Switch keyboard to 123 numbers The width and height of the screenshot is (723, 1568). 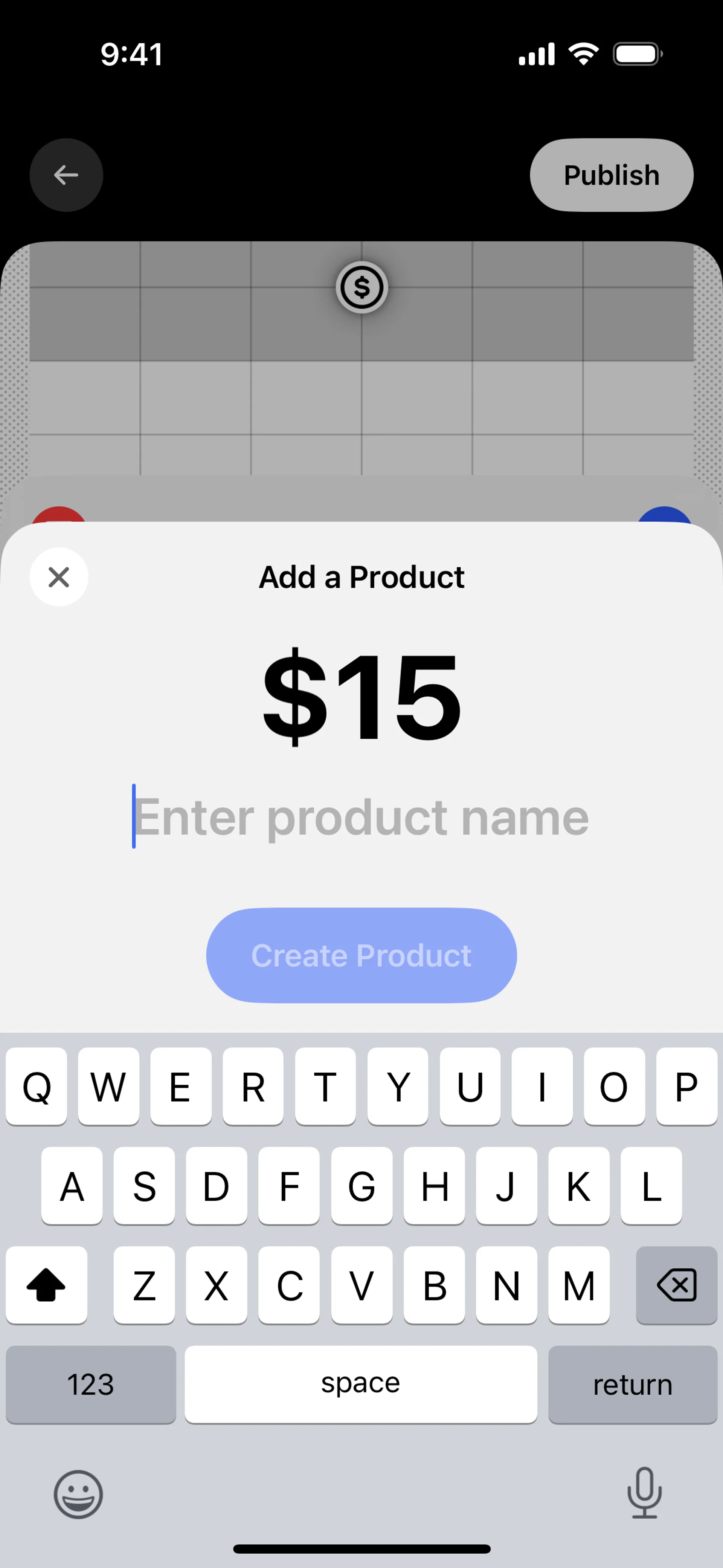pos(91,1384)
